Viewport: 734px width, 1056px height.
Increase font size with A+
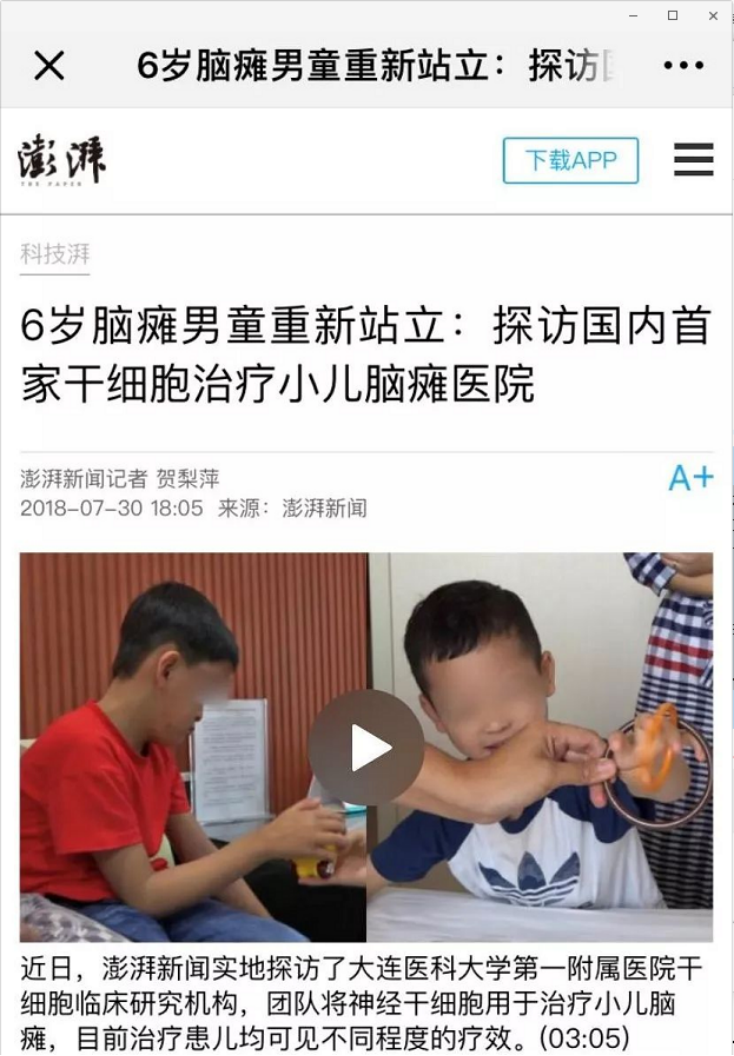(x=691, y=478)
